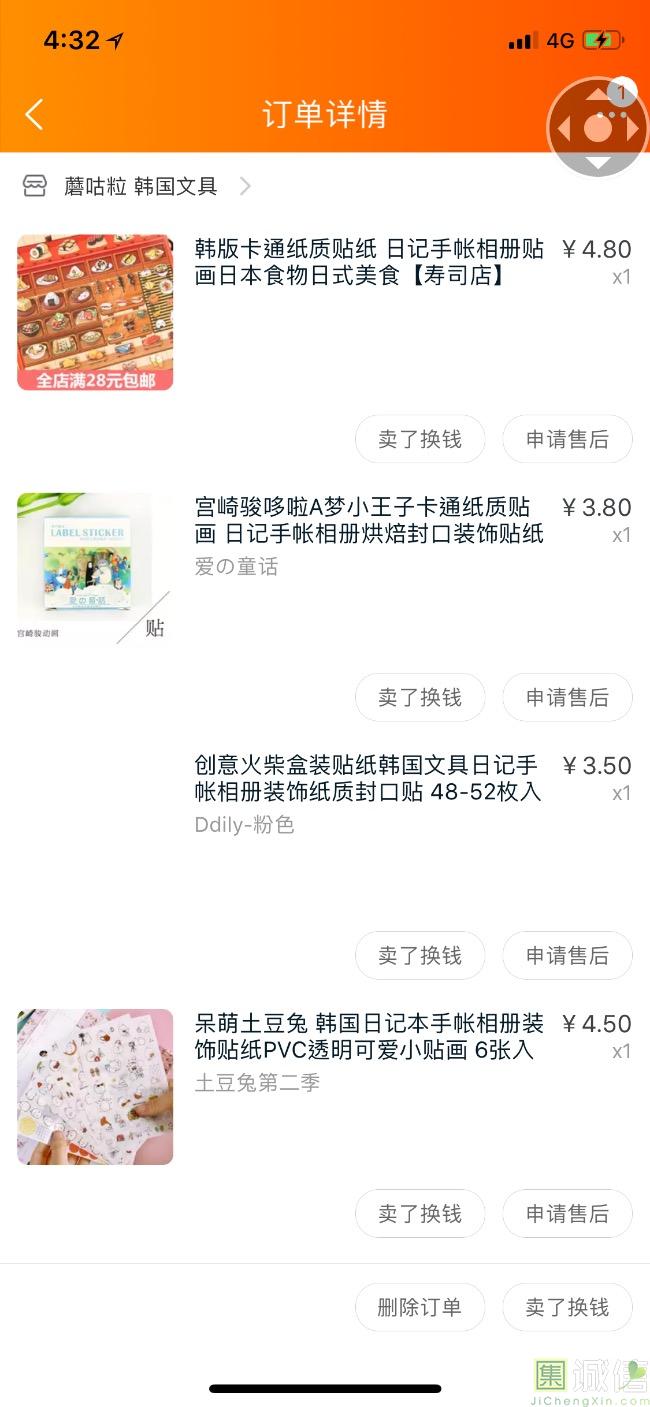
Task: Delete this order with 删除订单
Action: pos(420,1307)
